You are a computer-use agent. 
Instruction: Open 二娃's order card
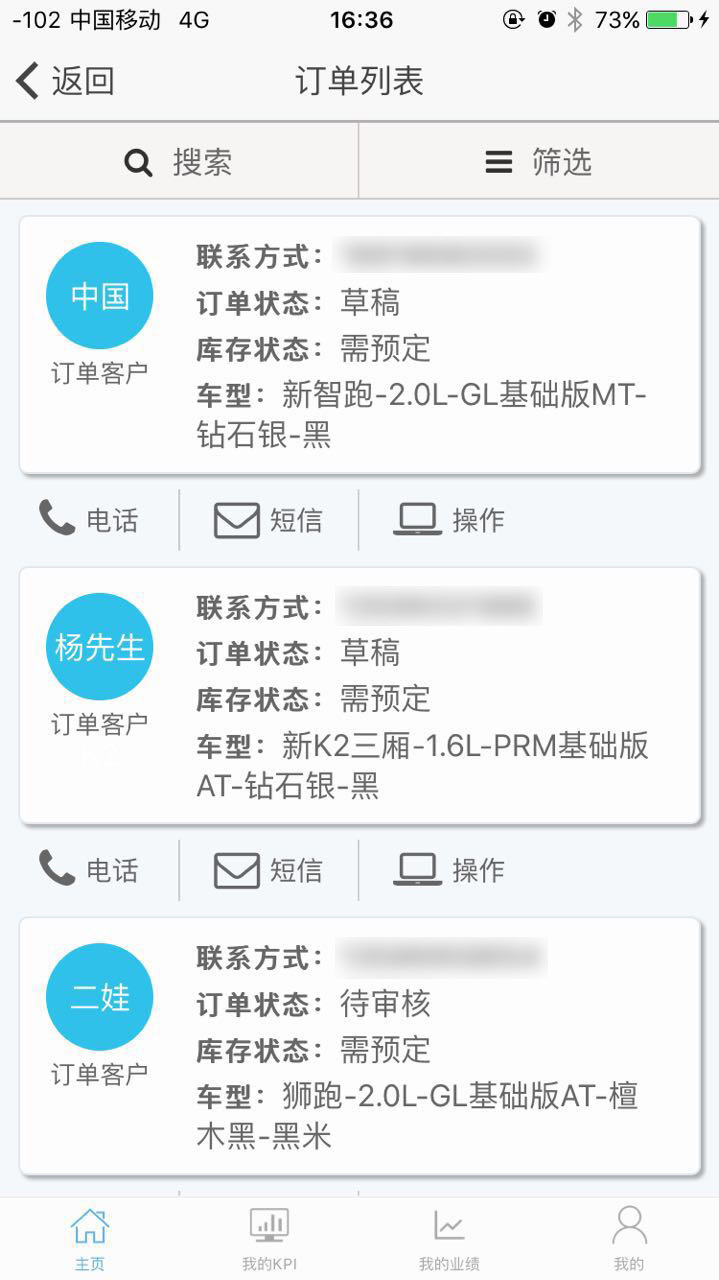[360, 1046]
